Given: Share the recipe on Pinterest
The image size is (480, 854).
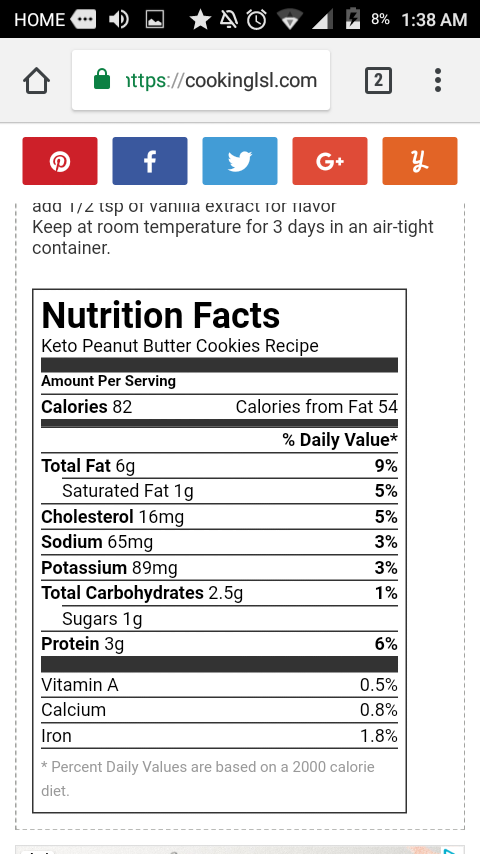Looking at the screenshot, I should (60, 161).
